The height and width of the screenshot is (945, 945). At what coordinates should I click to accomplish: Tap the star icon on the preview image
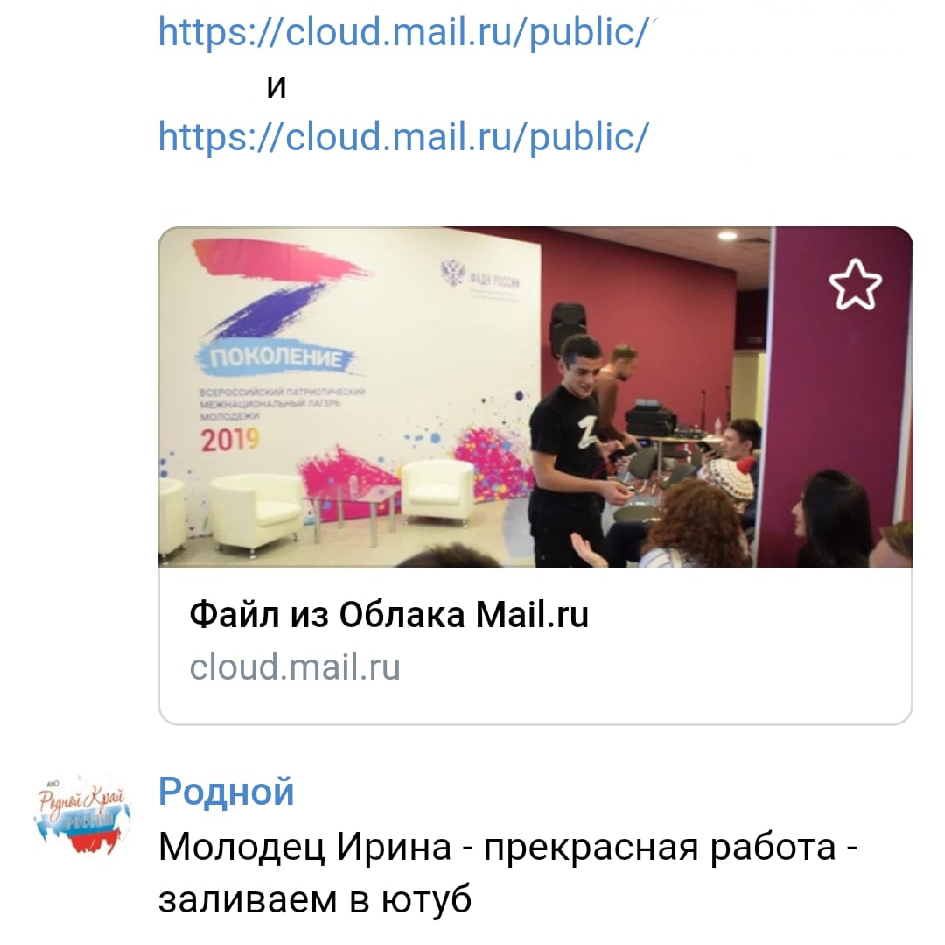tap(855, 285)
